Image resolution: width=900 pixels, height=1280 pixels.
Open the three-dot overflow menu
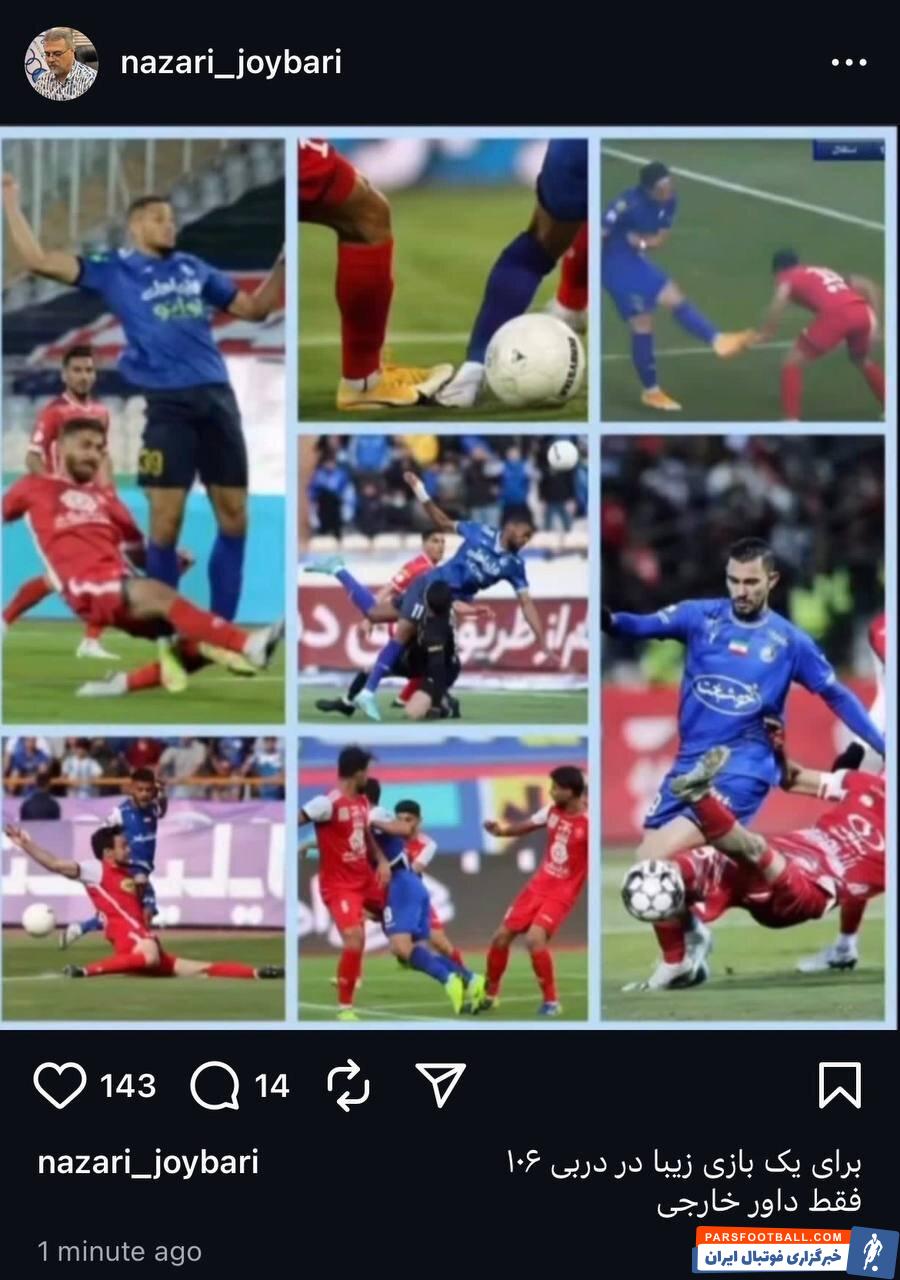[x=848, y=63]
